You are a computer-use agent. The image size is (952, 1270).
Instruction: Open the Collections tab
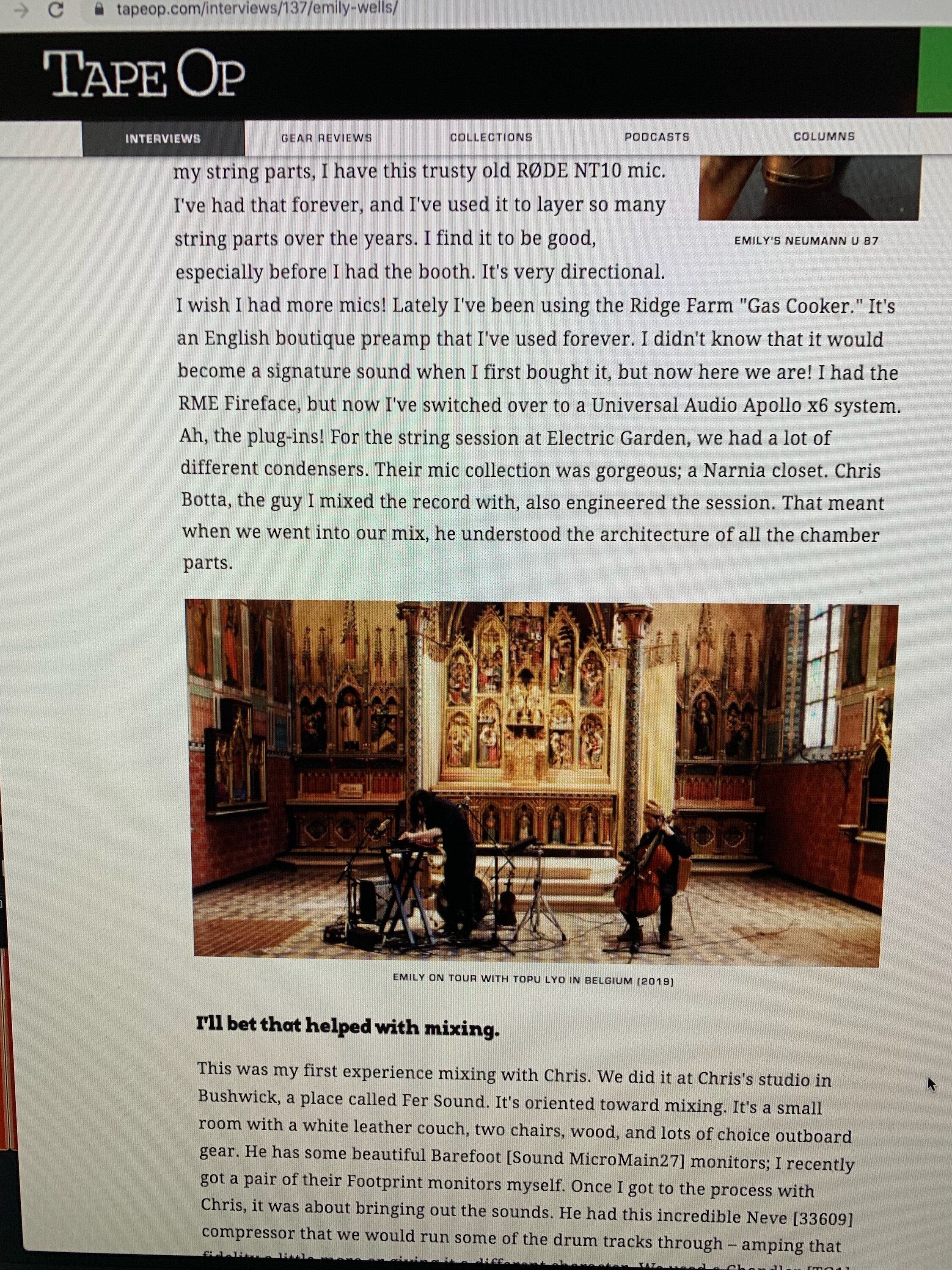491,137
